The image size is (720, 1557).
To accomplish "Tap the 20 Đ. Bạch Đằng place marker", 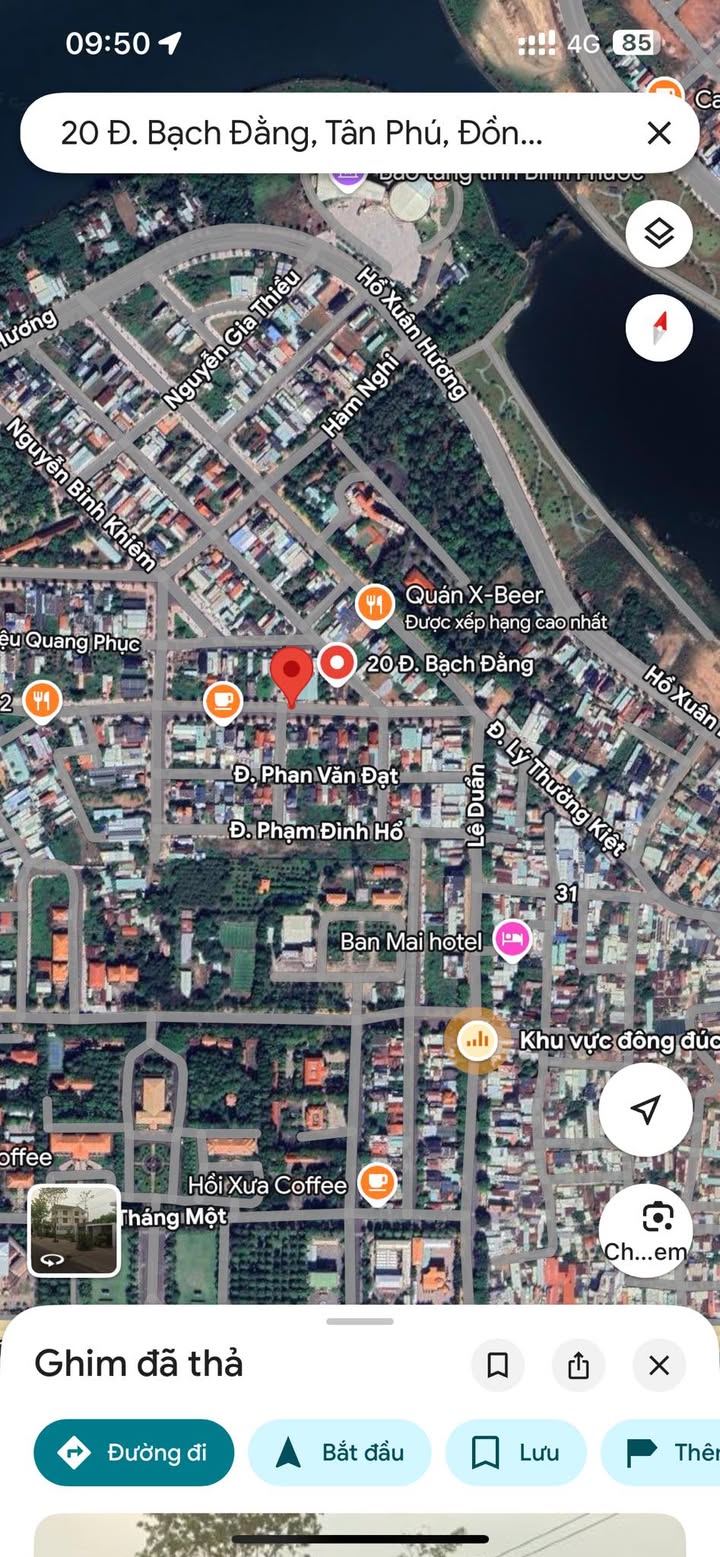I will click(337, 662).
